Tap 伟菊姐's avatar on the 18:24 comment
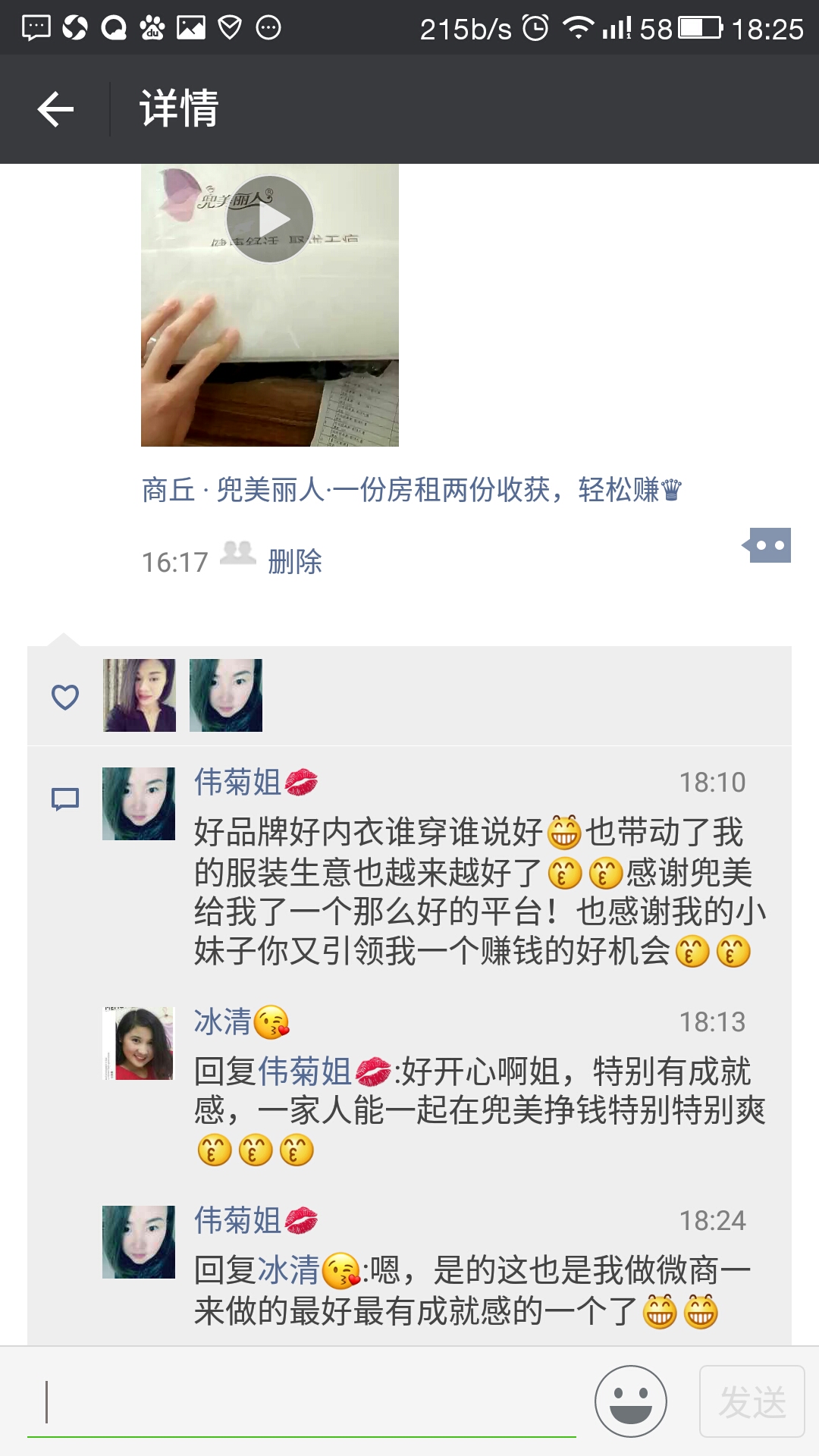 (139, 1241)
